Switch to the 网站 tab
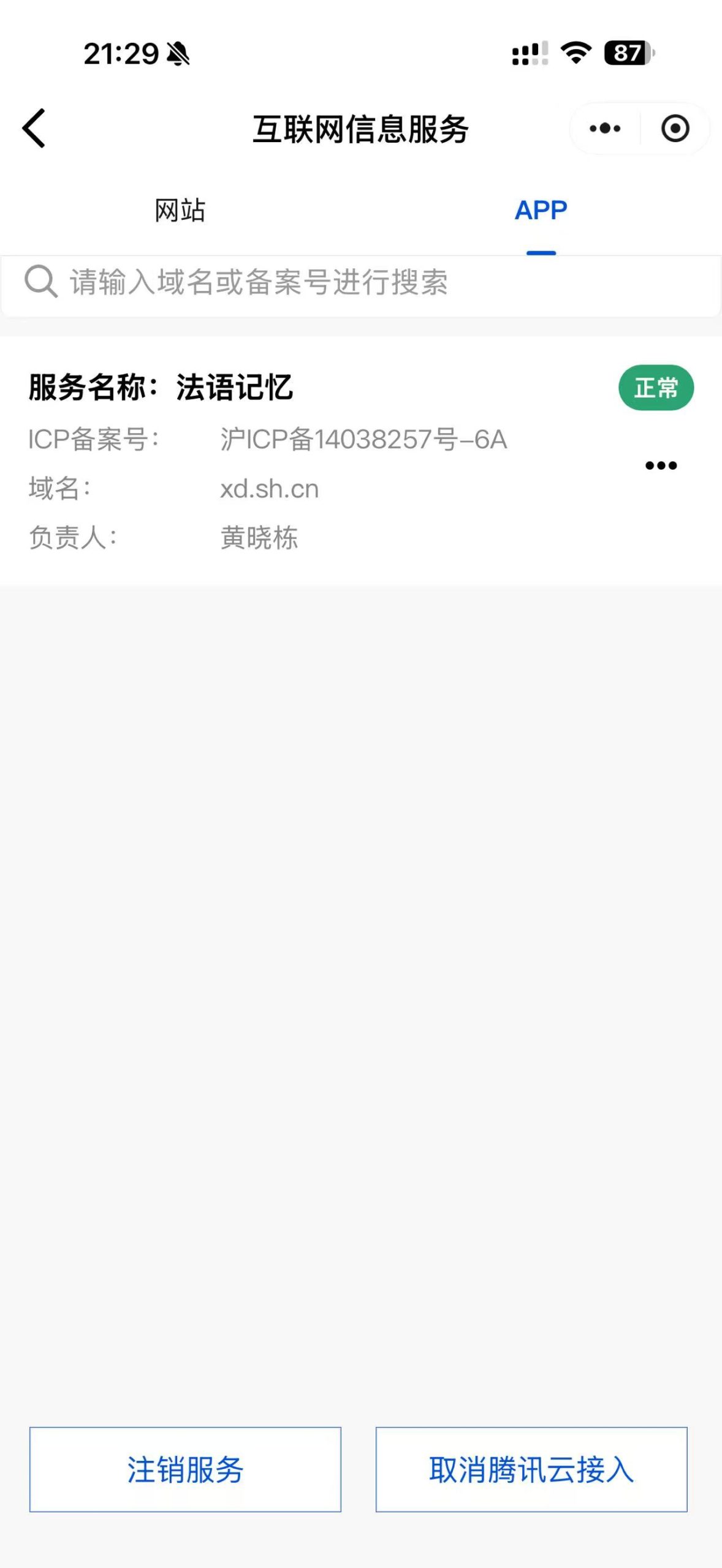 coord(180,211)
